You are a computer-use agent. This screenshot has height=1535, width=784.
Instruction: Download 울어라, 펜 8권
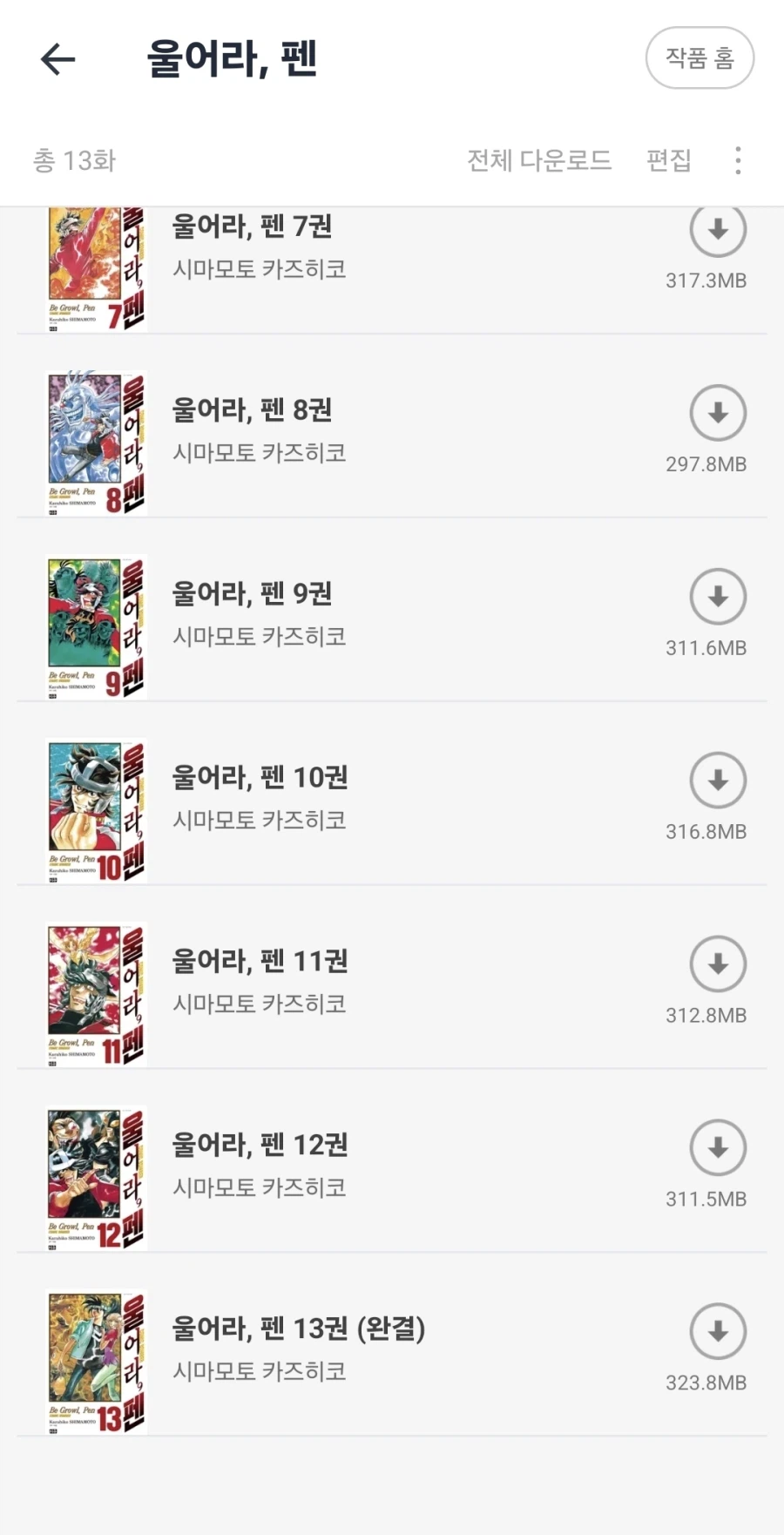(717, 414)
